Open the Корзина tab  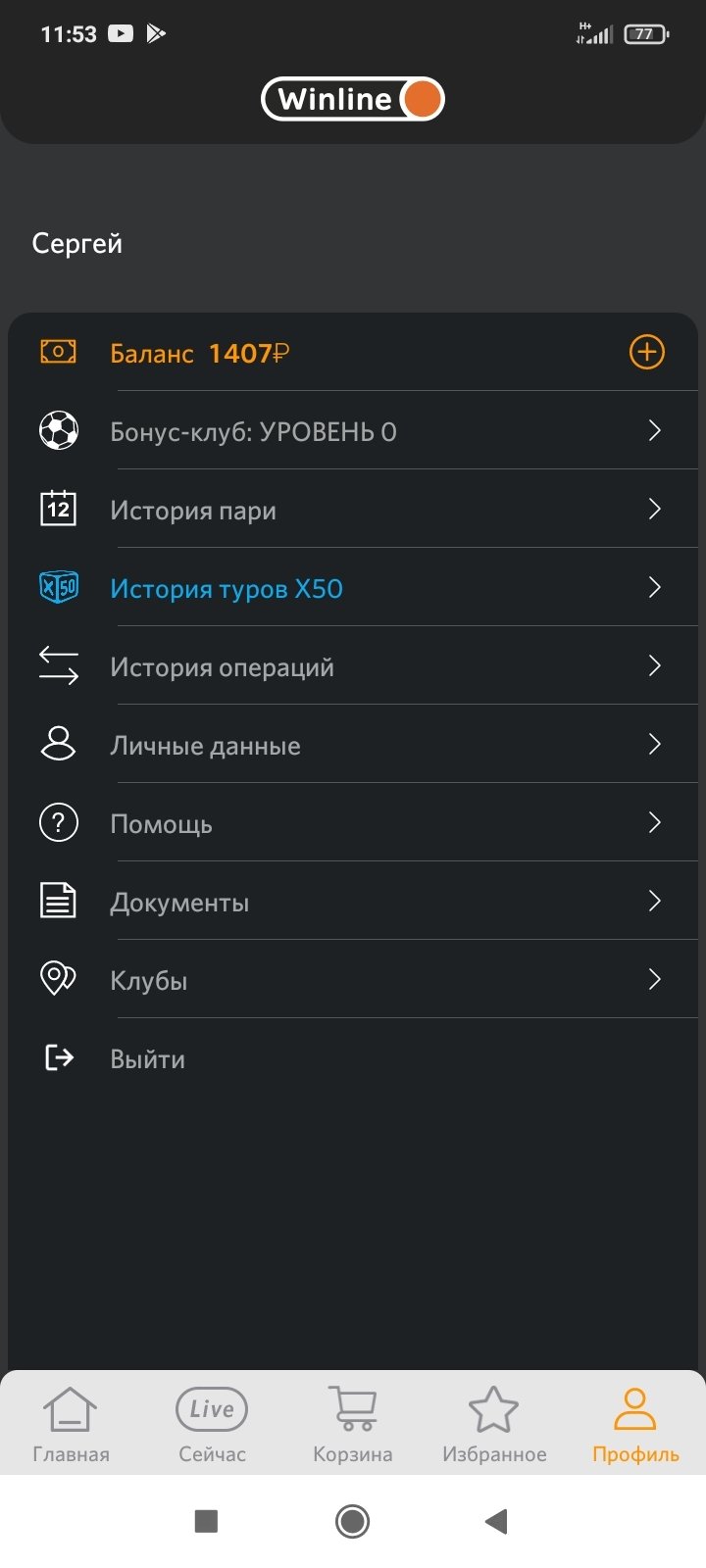pos(353,1425)
